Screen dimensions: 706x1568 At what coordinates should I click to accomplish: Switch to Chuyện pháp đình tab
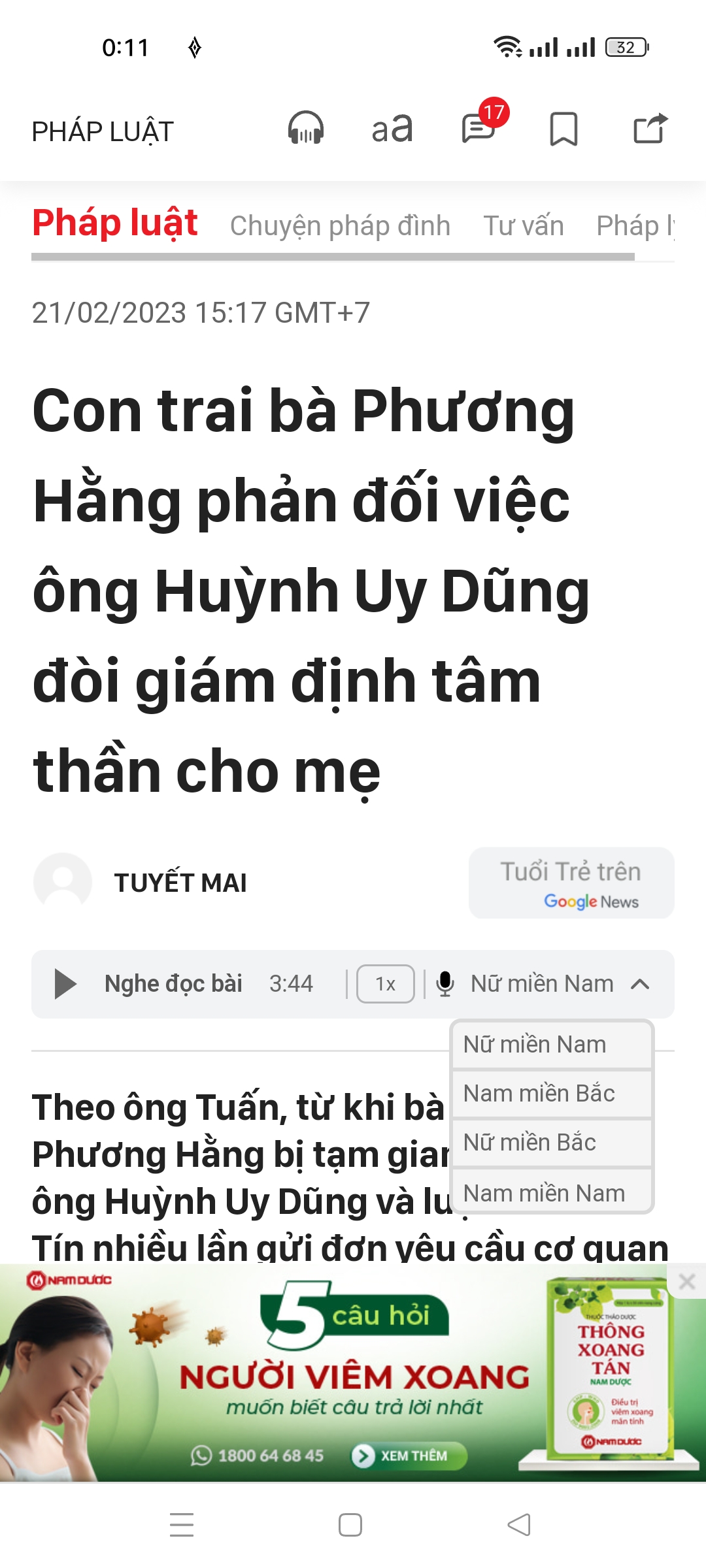point(340,225)
